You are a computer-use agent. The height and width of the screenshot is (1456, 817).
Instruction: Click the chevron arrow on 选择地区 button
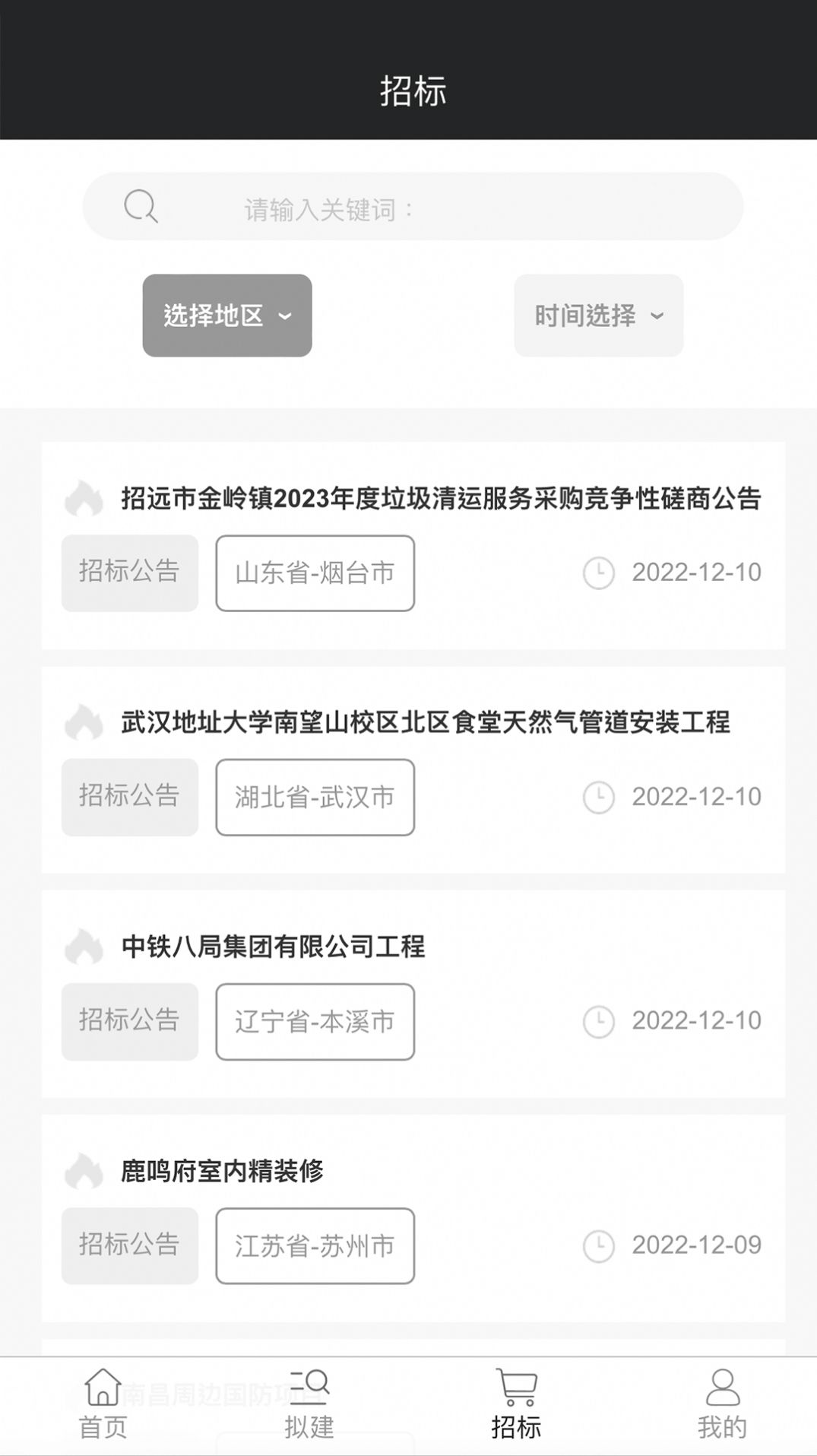285,316
